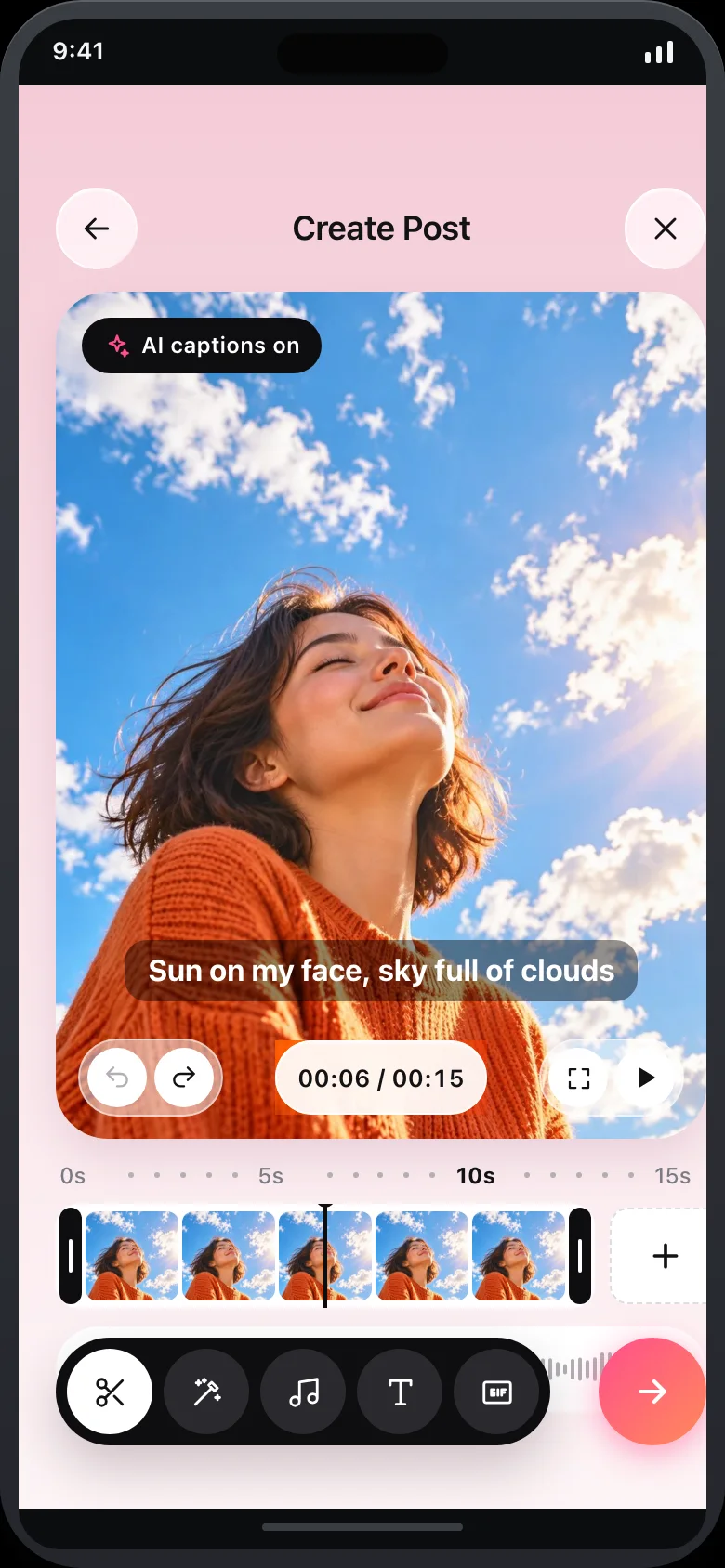
Task: Select the scissors trim tool
Action: pos(110,1392)
